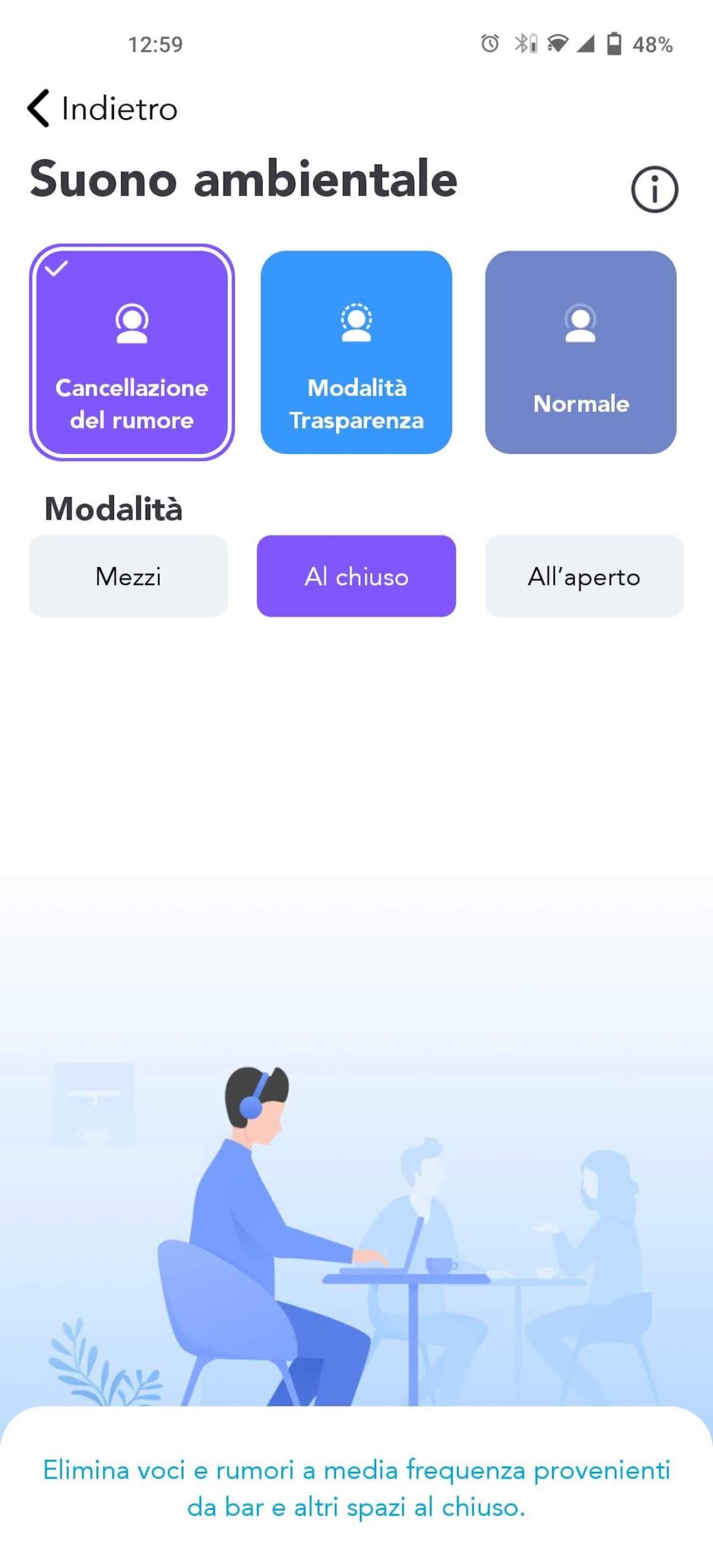Viewport: 713px width, 1568px height.
Task: Switch to Modalità Trasparenza
Action: tap(356, 352)
